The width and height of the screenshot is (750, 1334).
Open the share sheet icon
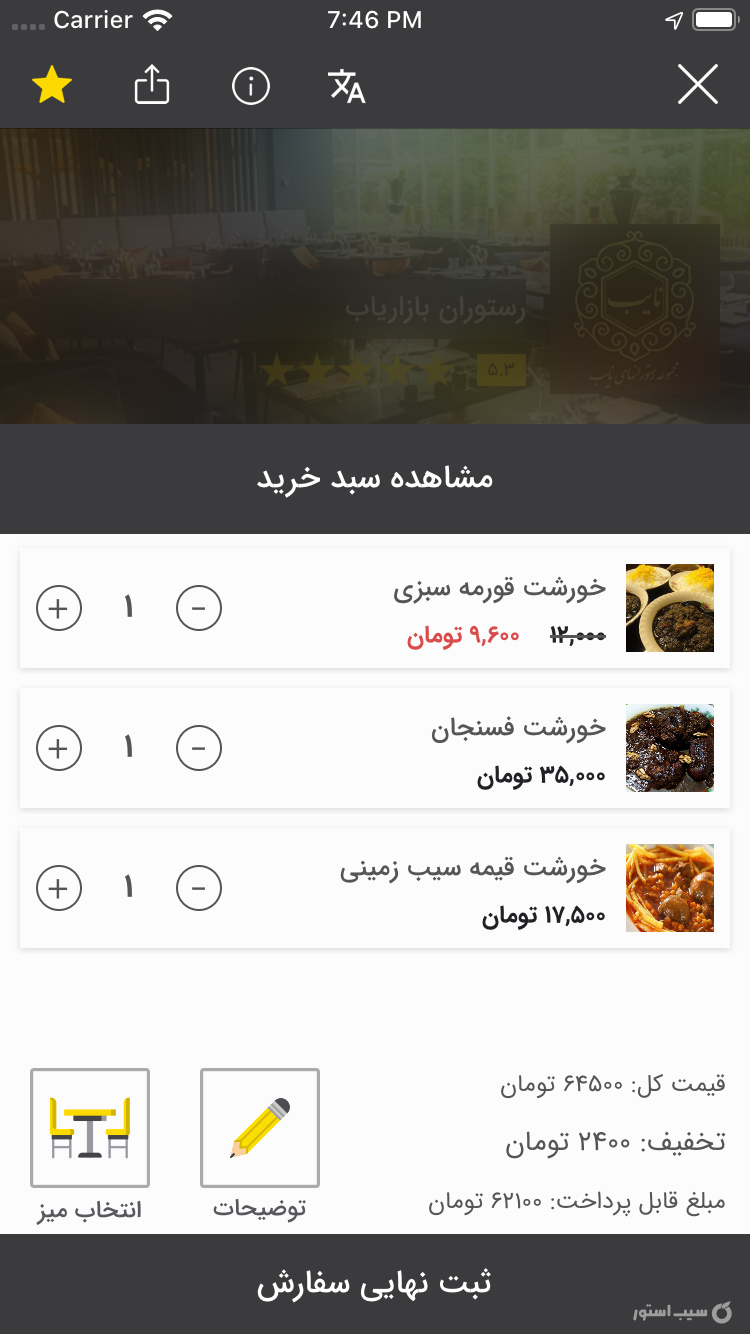click(151, 84)
